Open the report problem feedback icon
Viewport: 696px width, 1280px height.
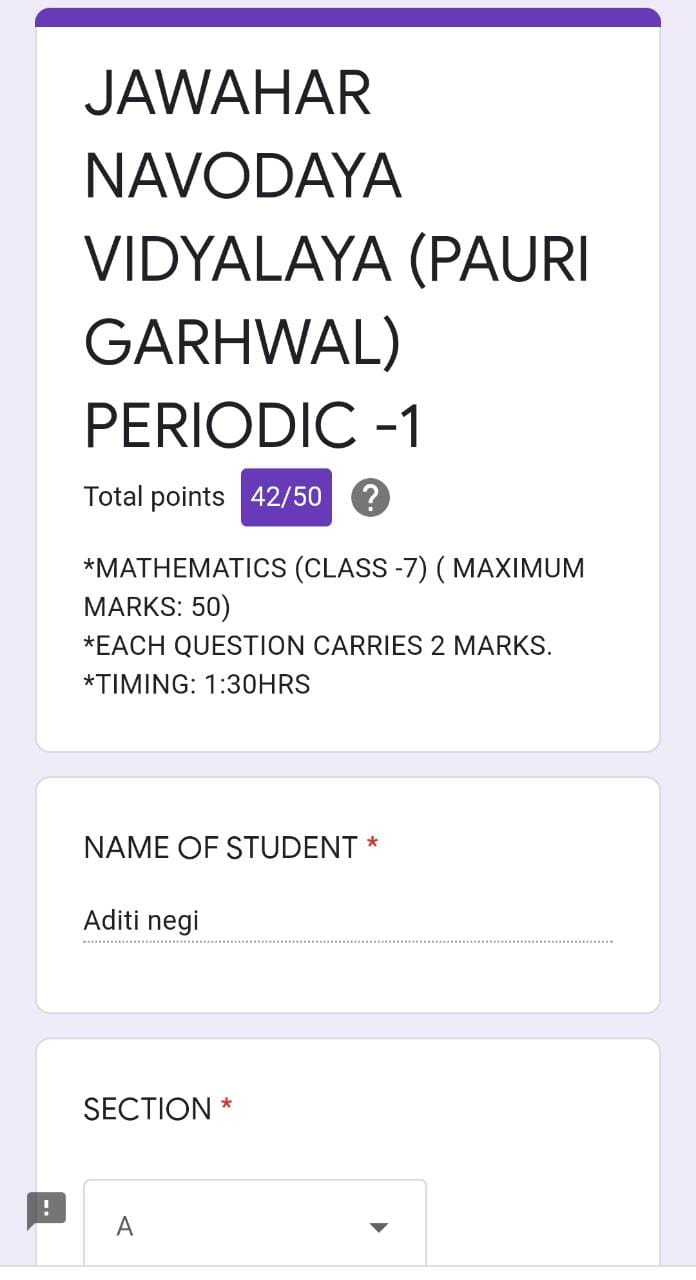point(46,1210)
